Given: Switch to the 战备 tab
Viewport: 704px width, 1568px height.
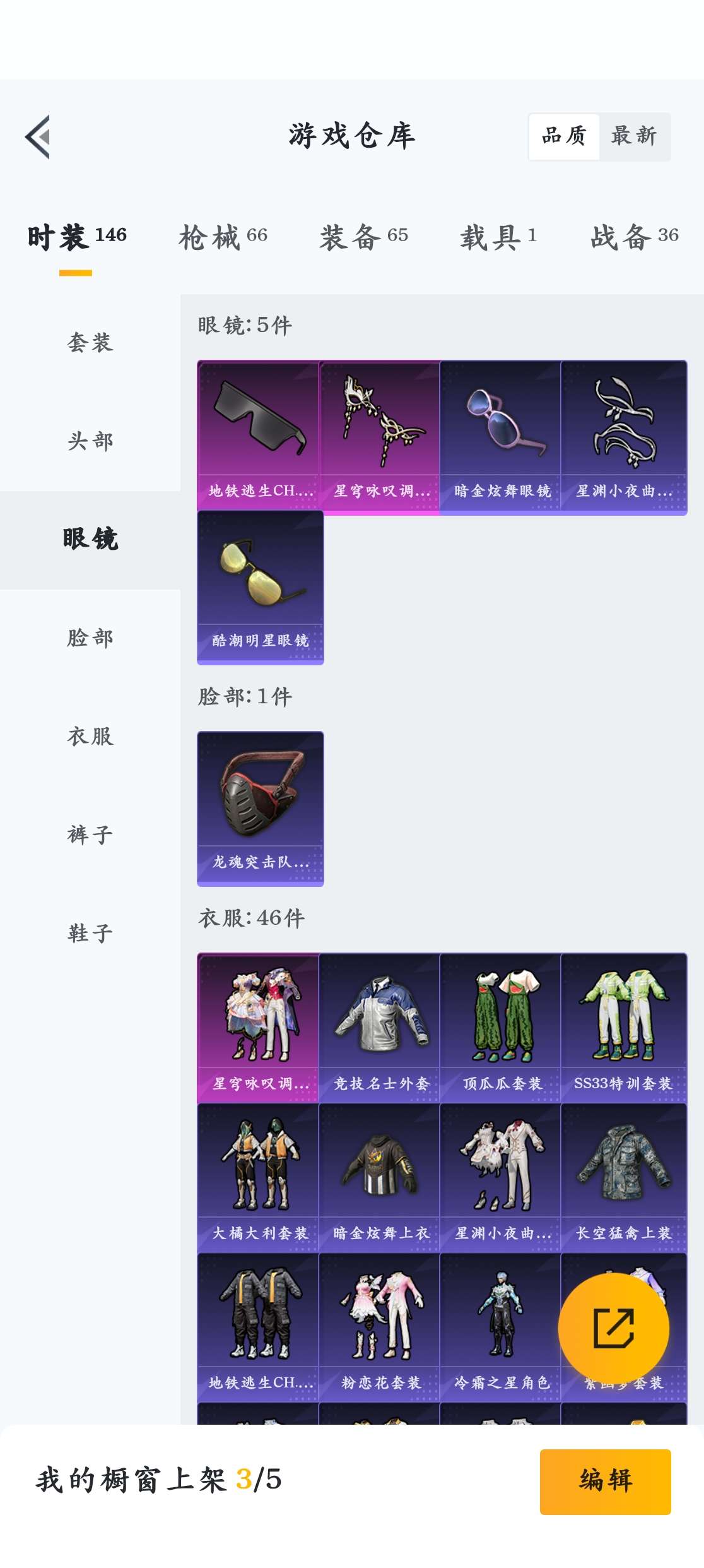Looking at the screenshot, I should tap(634, 237).
